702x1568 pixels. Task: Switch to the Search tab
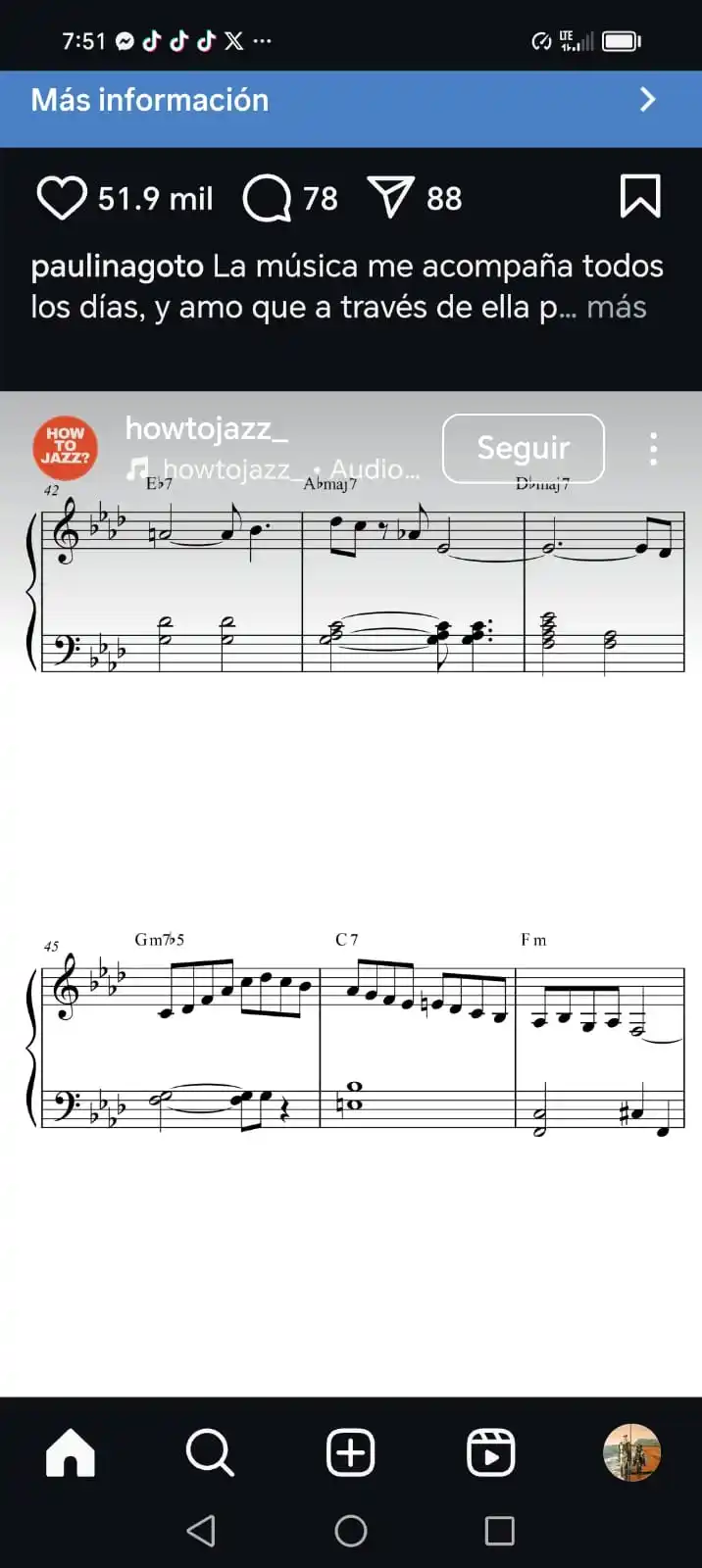210,1451
